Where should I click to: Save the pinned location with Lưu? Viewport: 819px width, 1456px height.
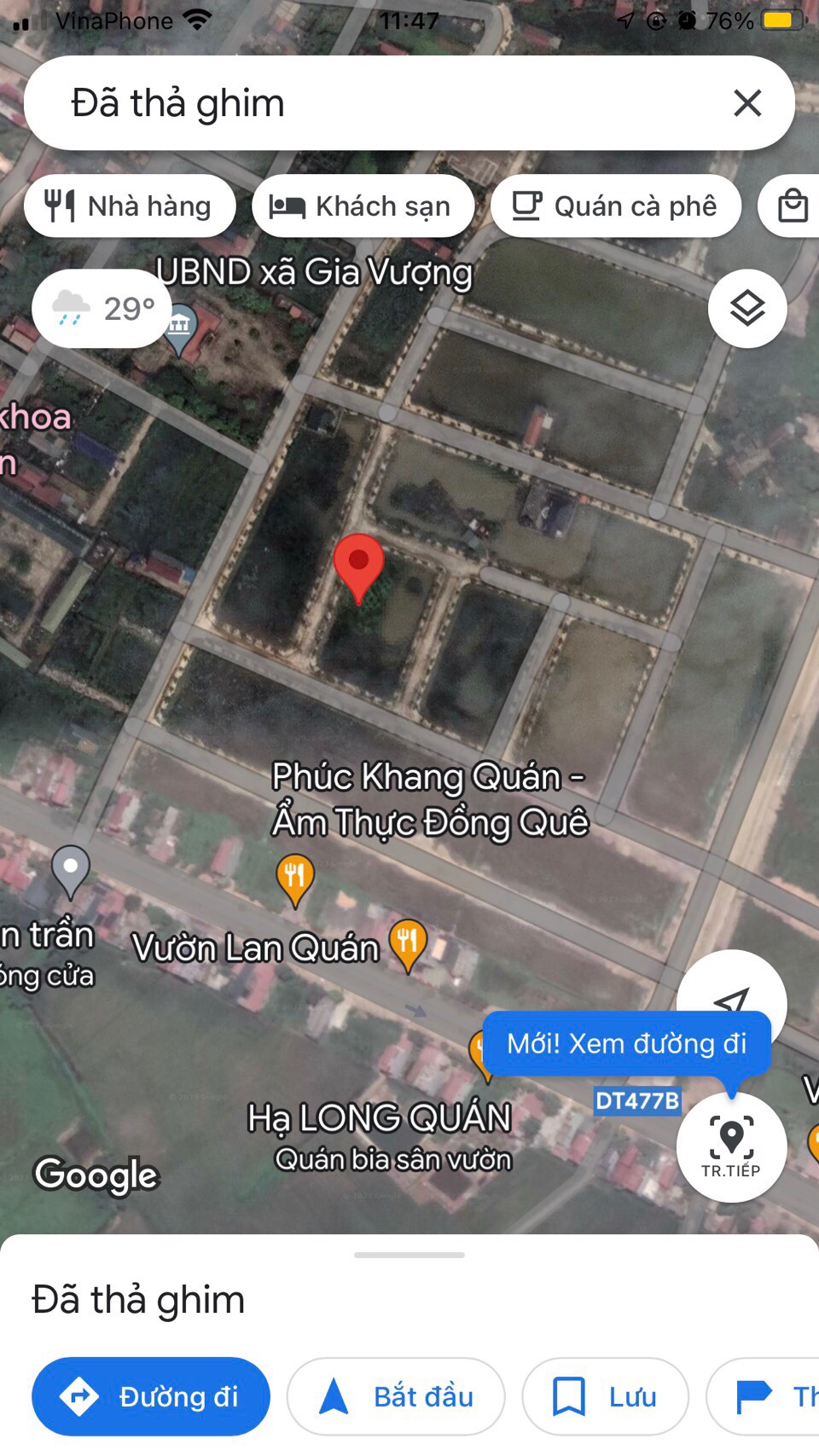pyautogui.click(x=605, y=1395)
